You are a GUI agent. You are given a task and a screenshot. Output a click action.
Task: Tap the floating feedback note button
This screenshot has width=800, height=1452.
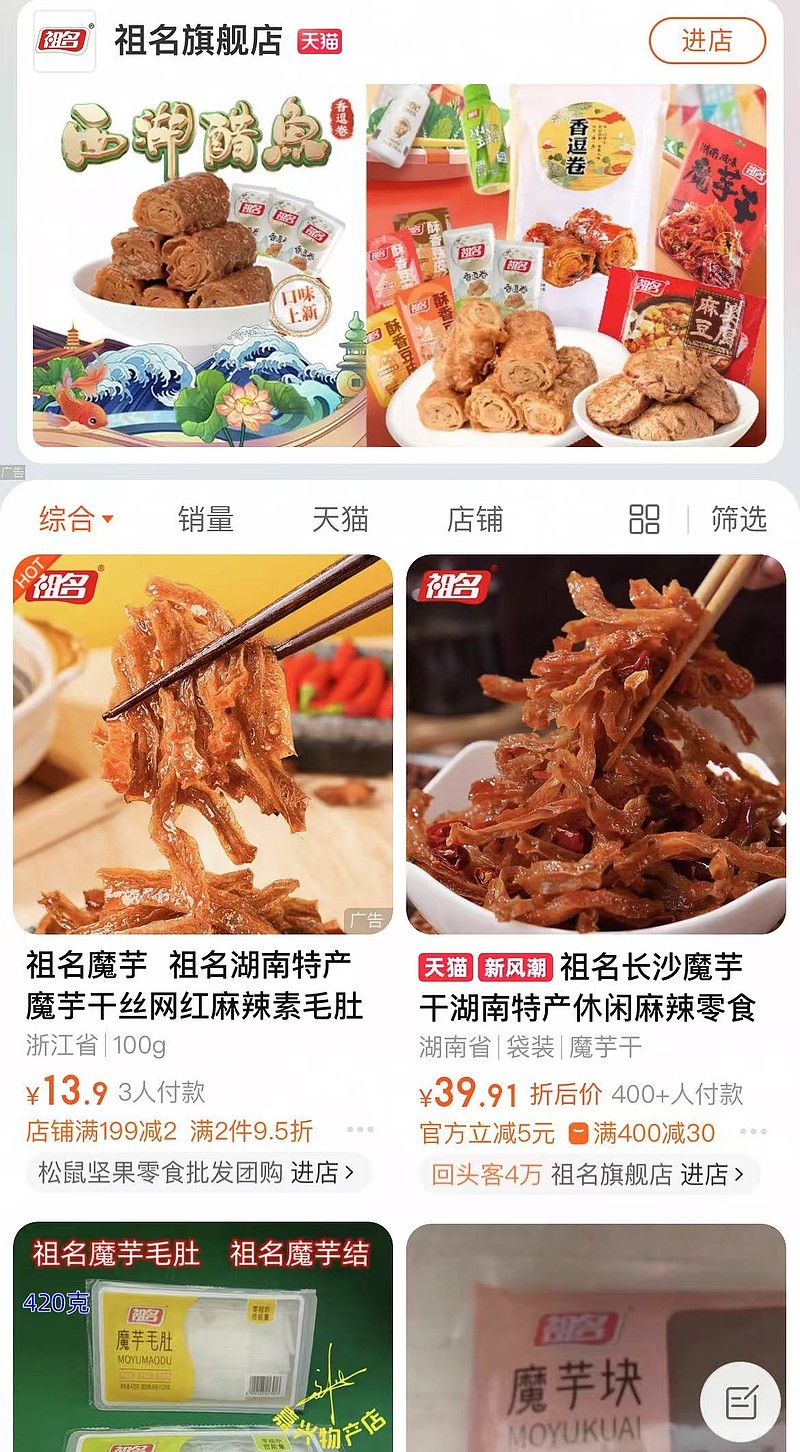pyautogui.click(x=740, y=1402)
